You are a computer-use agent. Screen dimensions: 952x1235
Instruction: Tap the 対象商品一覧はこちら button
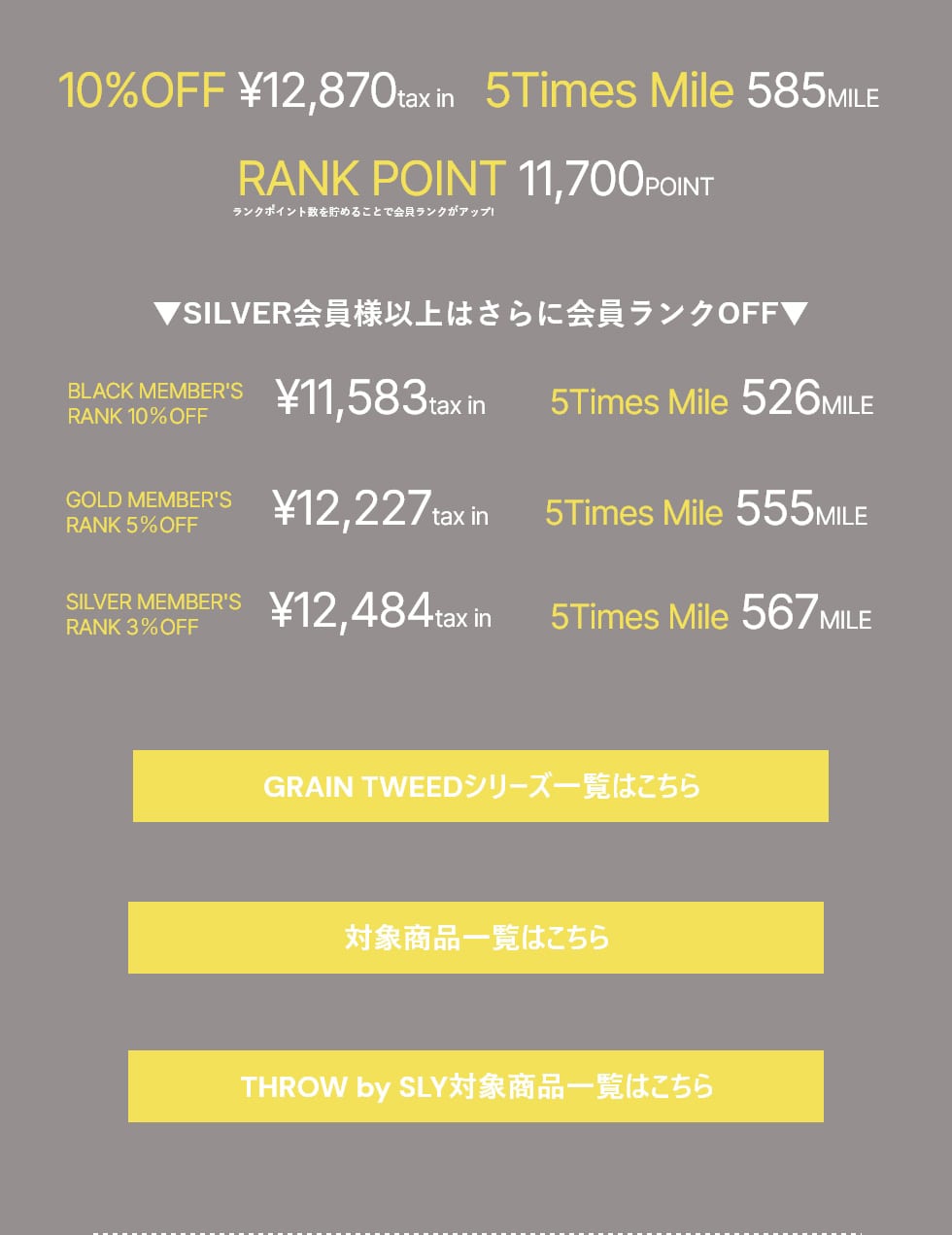pos(476,938)
